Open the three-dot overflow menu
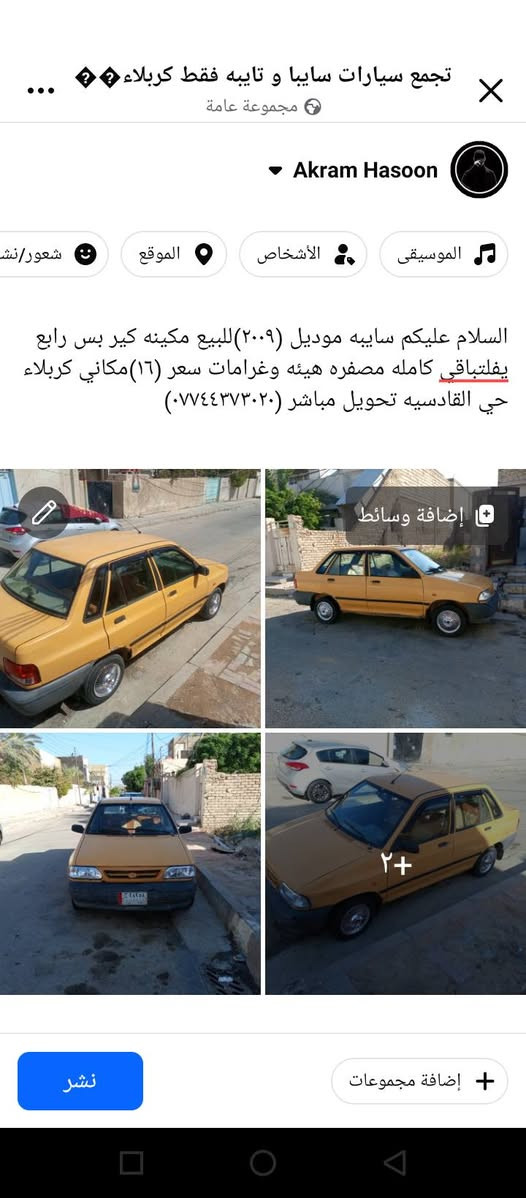The width and height of the screenshot is (526, 1198). click(x=41, y=90)
